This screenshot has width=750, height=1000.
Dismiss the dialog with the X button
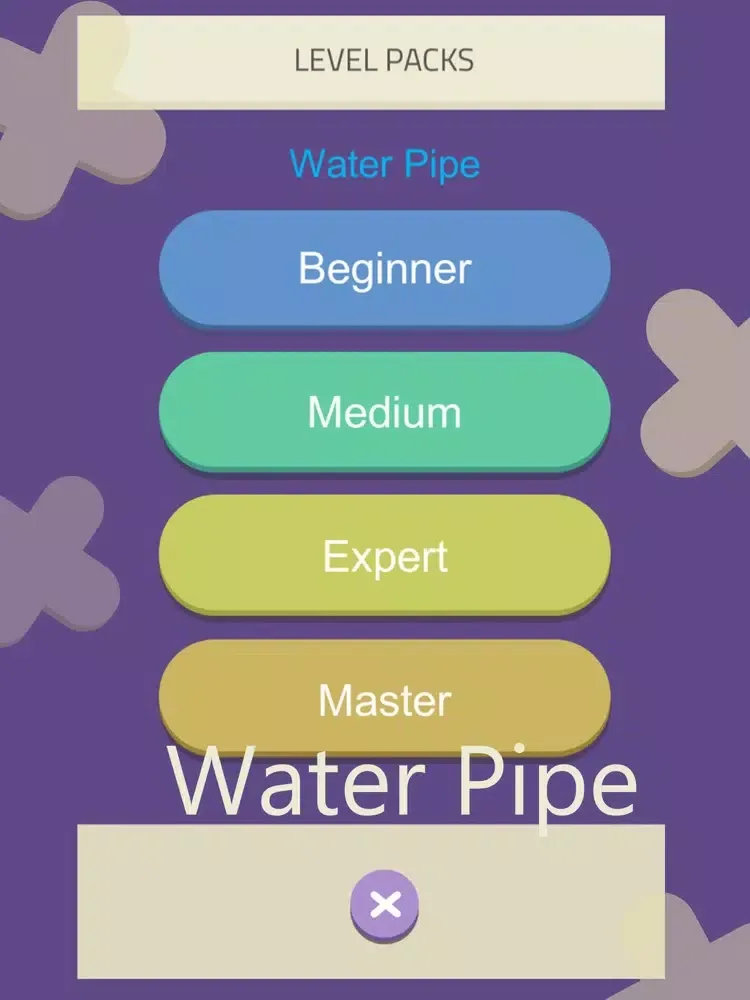385,903
